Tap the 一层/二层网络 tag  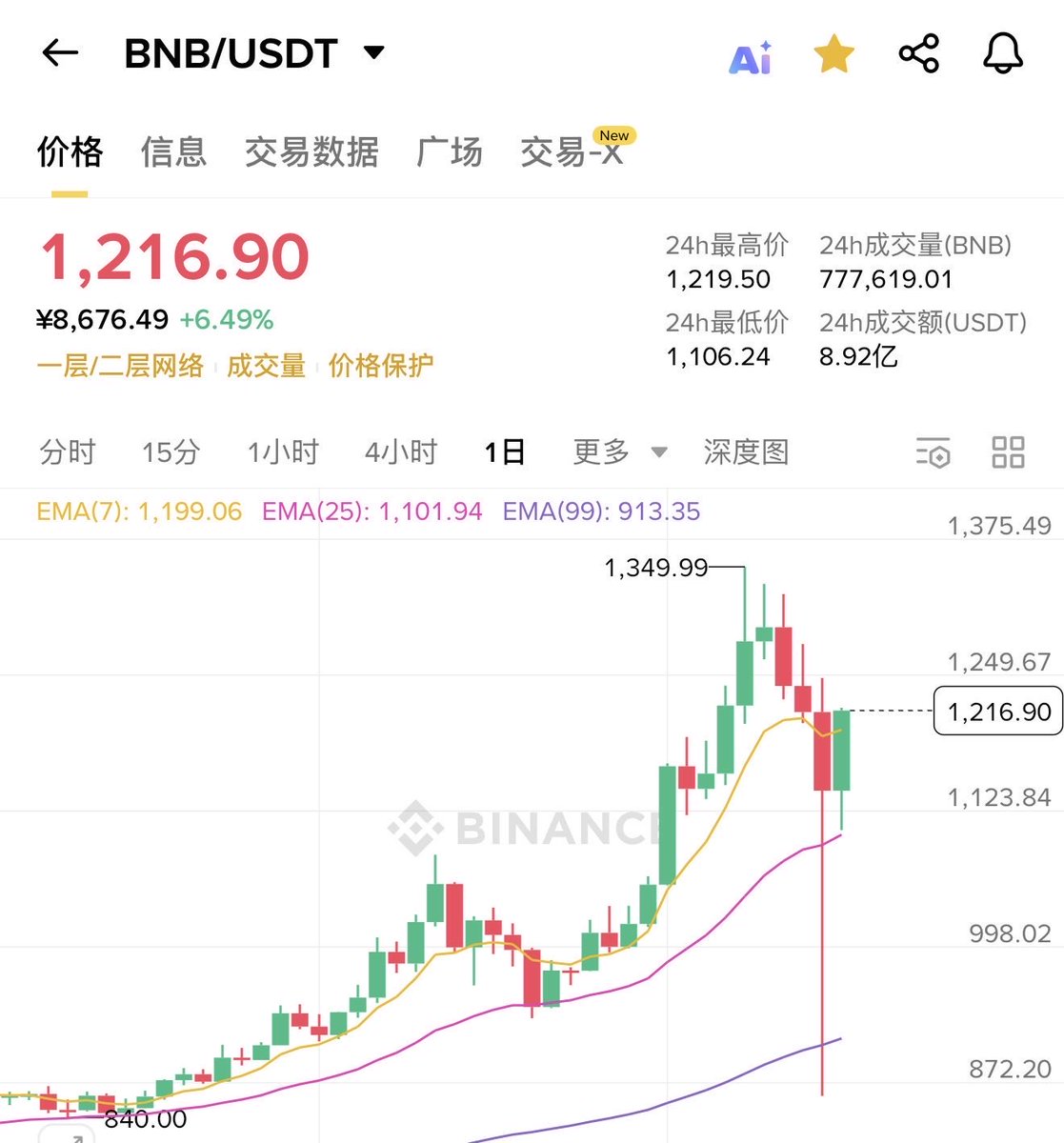click(120, 366)
